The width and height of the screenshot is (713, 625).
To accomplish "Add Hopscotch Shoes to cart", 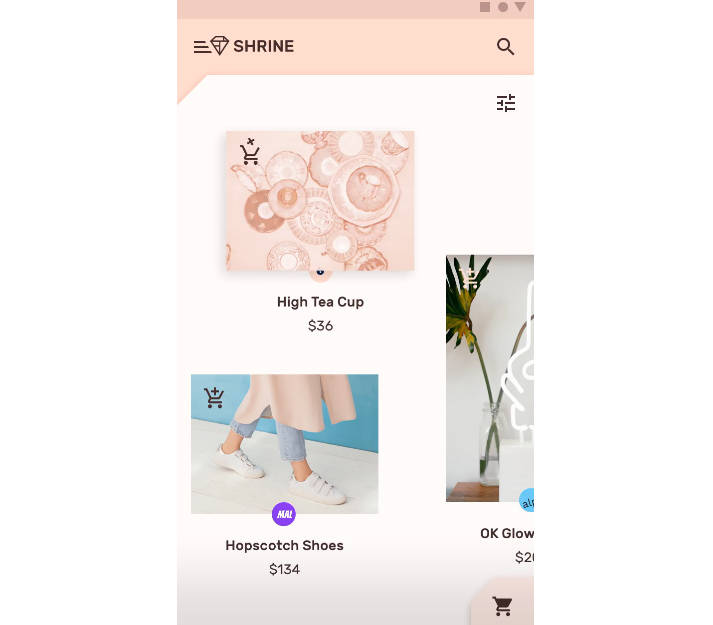I will coord(214,397).
